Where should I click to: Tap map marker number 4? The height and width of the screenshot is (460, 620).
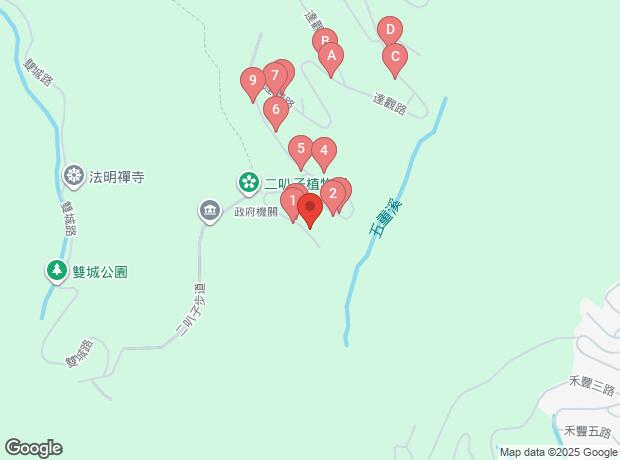pyautogui.click(x=322, y=152)
